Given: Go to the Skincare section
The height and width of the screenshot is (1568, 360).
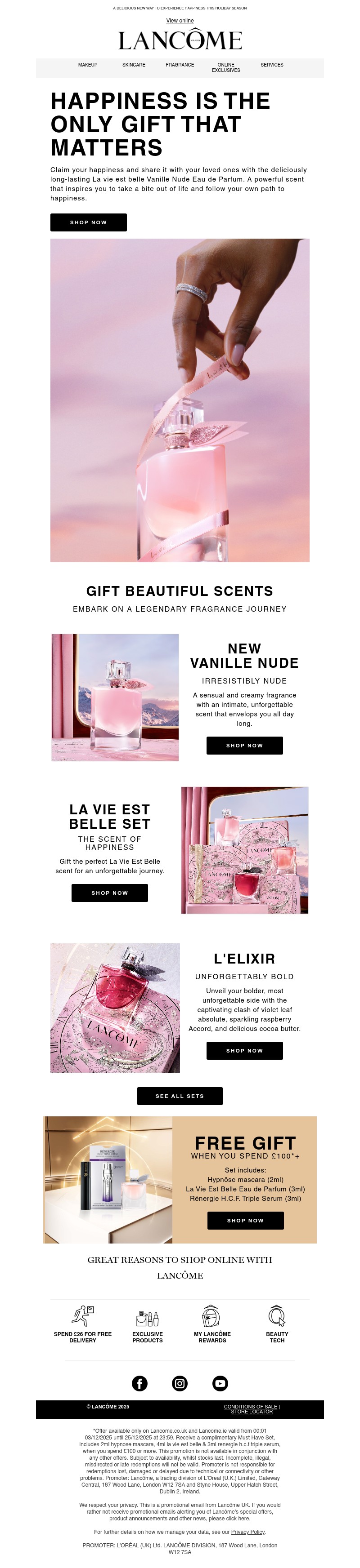Looking at the screenshot, I should (x=133, y=65).
